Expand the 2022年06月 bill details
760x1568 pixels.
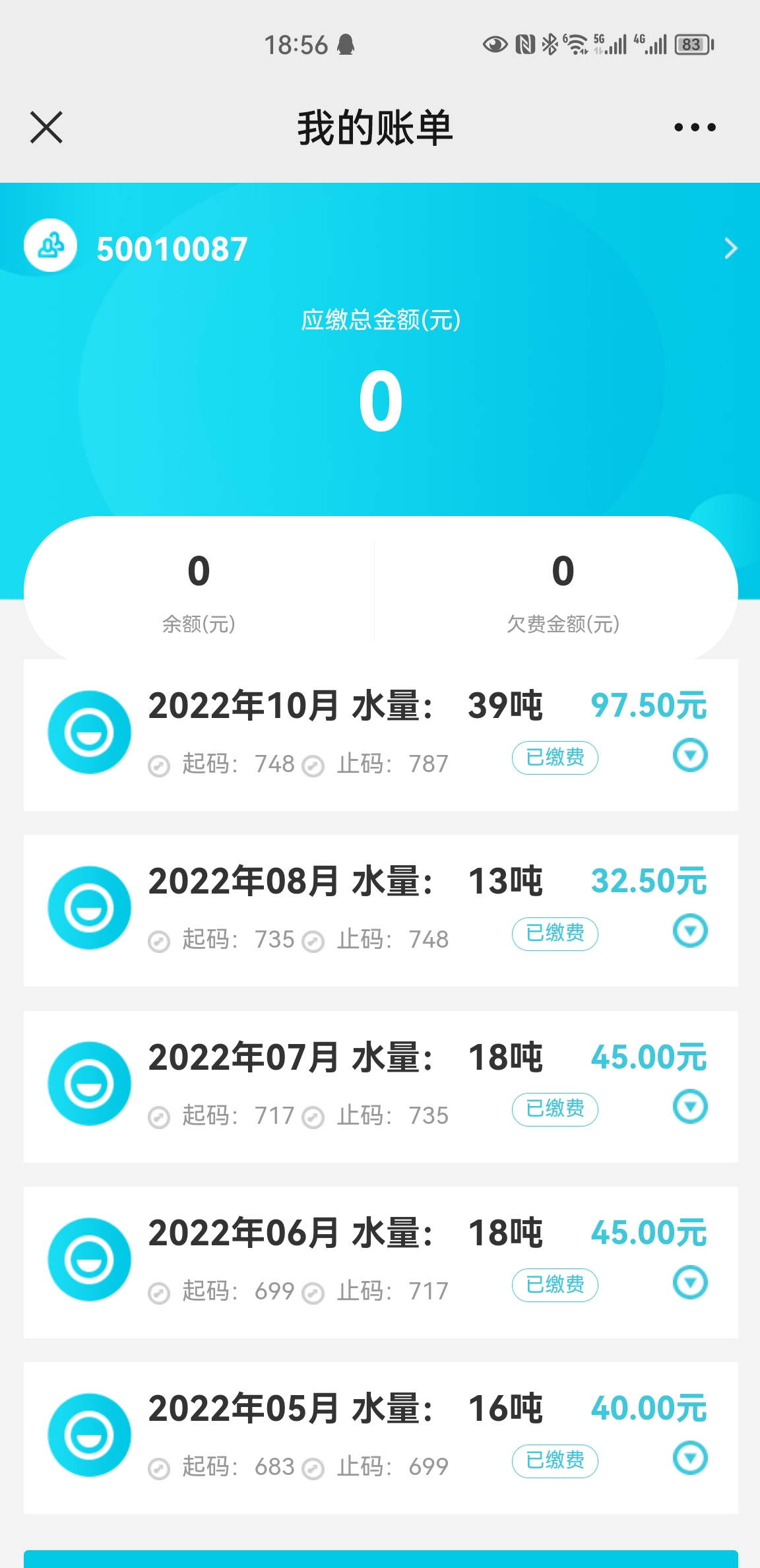pos(690,1282)
